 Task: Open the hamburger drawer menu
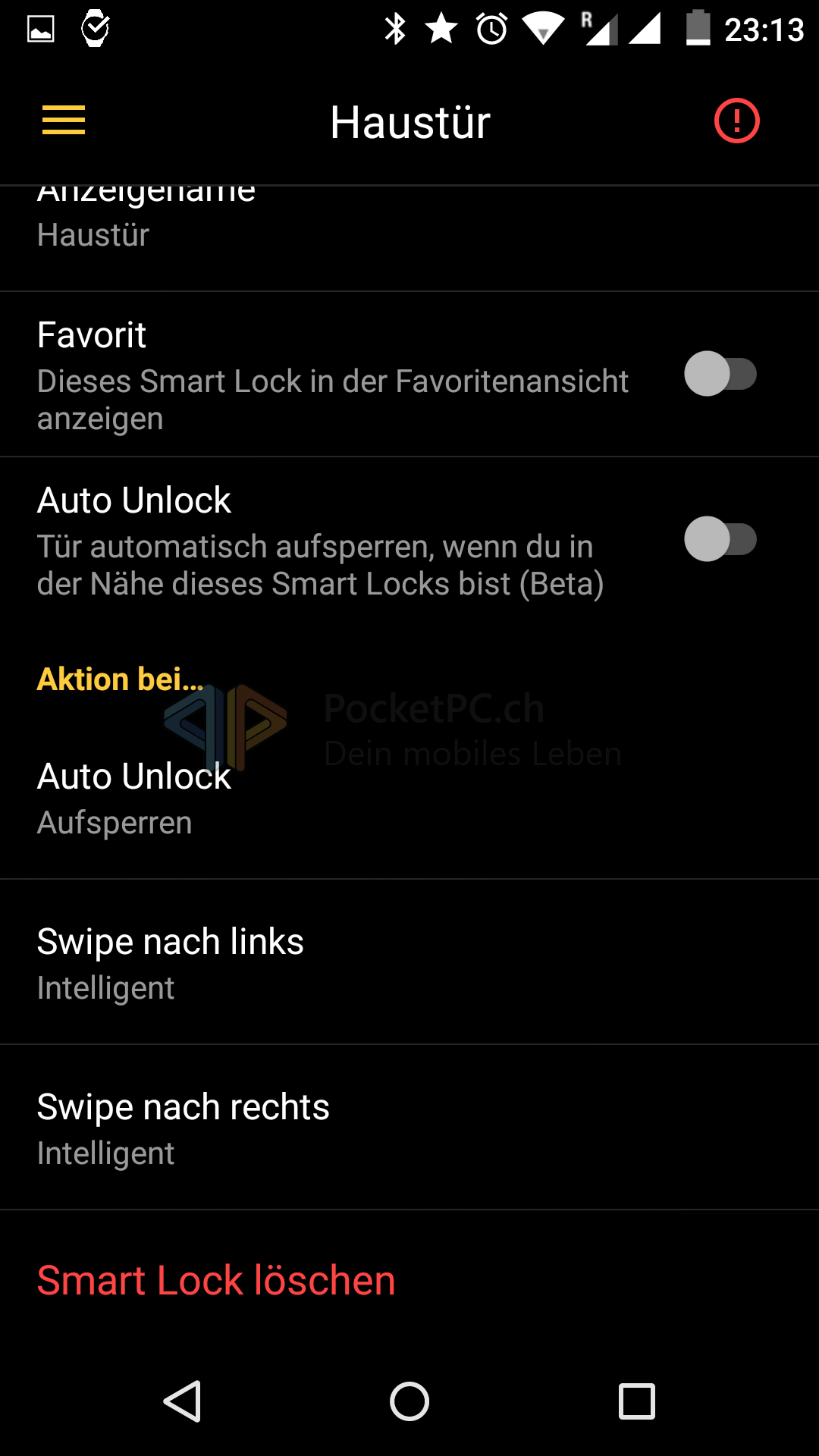click(64, 121)
